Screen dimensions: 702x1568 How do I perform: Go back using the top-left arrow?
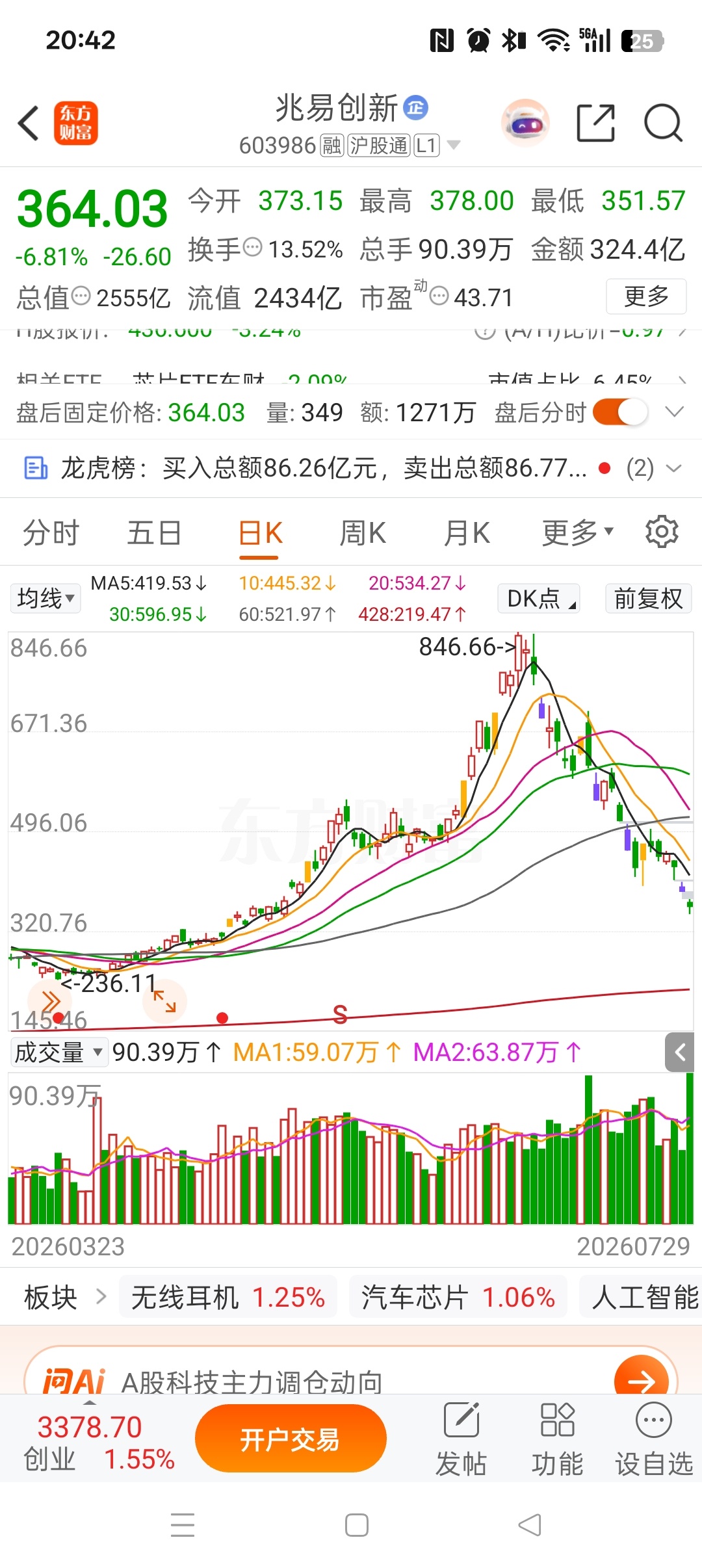click(29, 123)
